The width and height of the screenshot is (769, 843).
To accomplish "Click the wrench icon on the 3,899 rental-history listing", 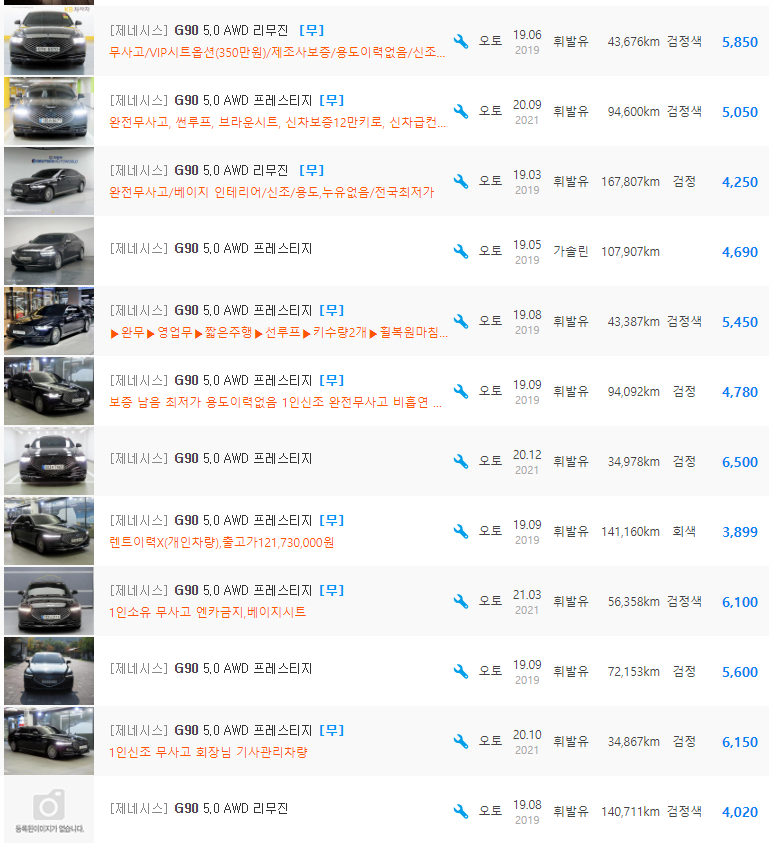I will click(460, 531).
